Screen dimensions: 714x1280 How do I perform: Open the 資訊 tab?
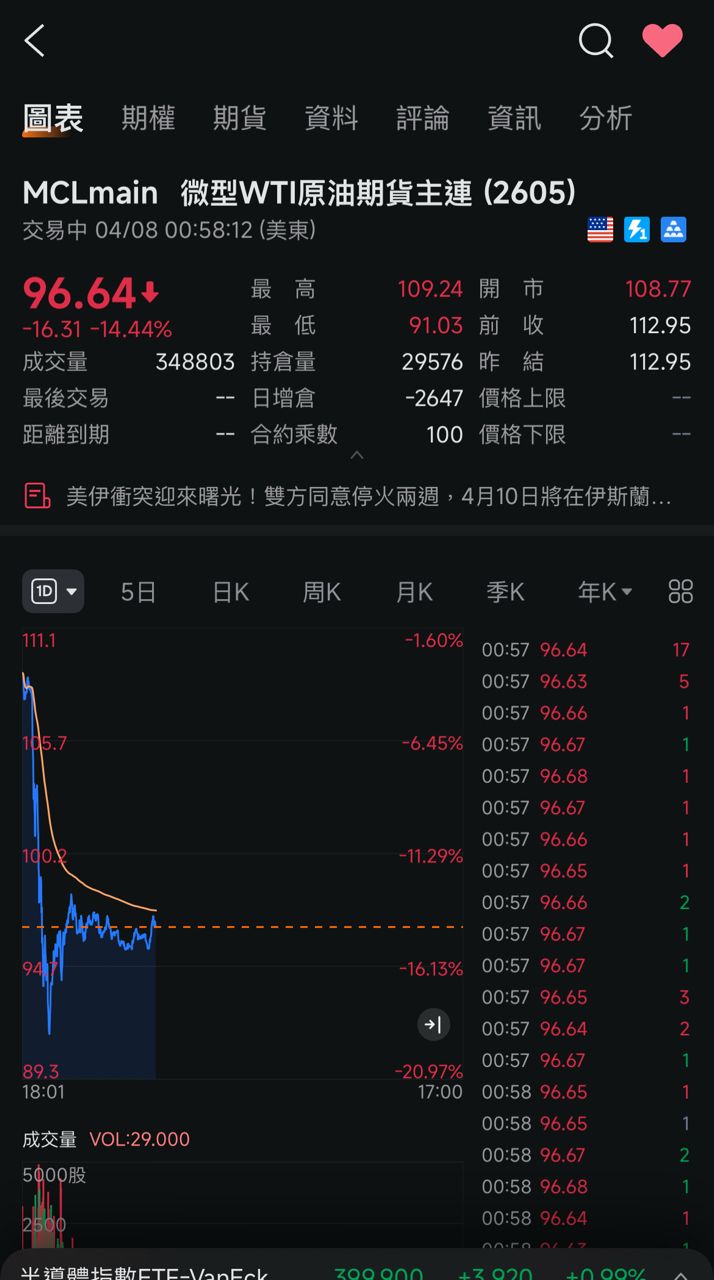pyautogui.click(x=514, y=118)
